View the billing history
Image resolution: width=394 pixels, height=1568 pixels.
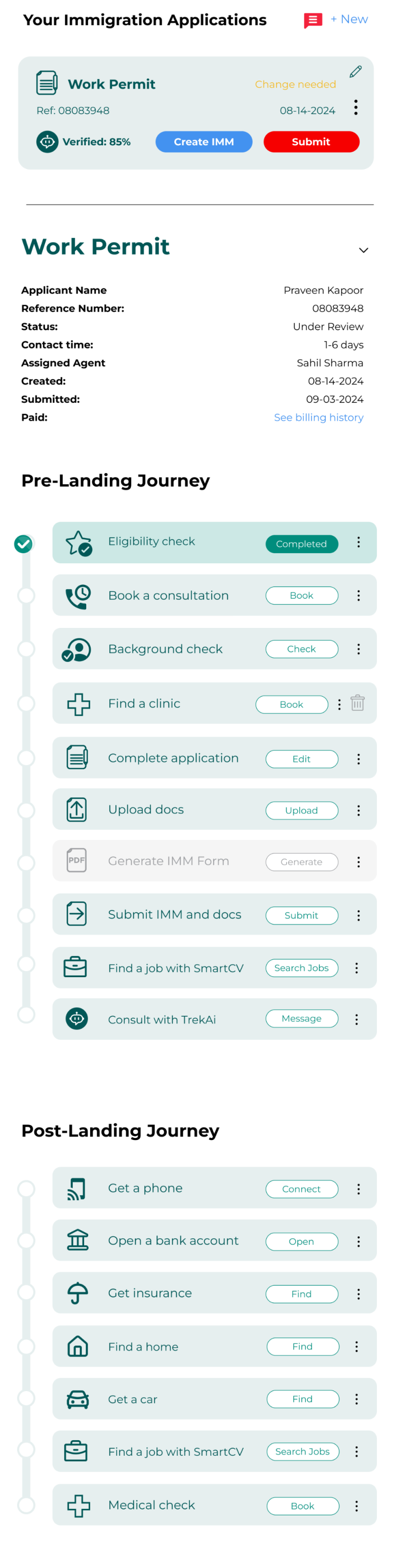(318, 417)
